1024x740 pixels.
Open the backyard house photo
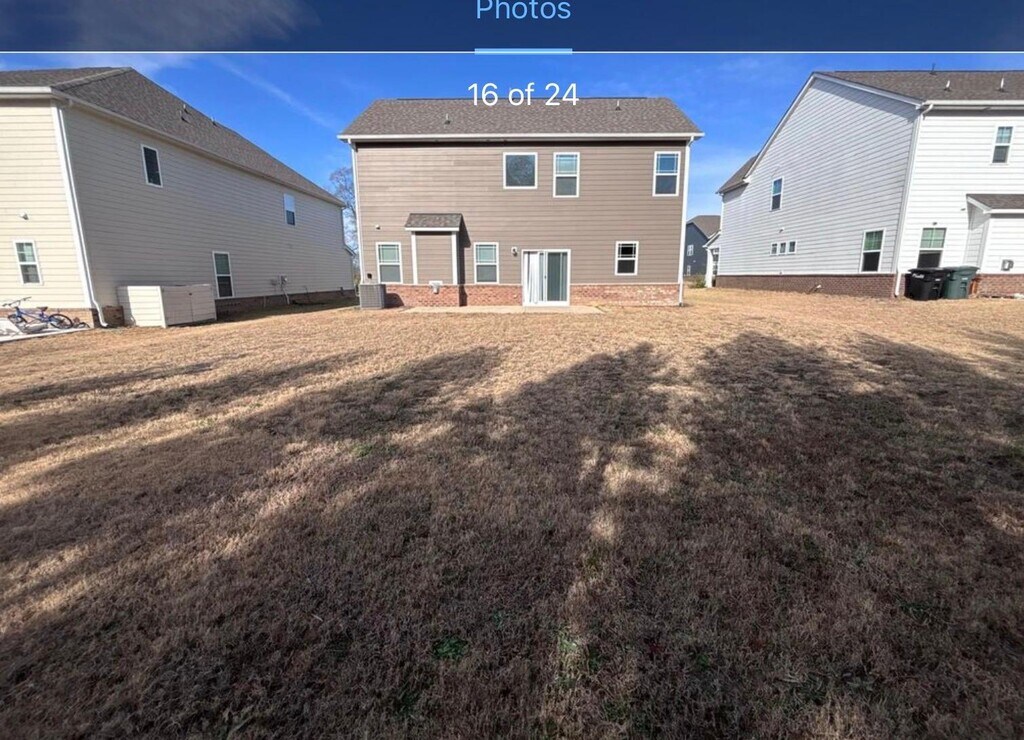click(x=512, y=400)
